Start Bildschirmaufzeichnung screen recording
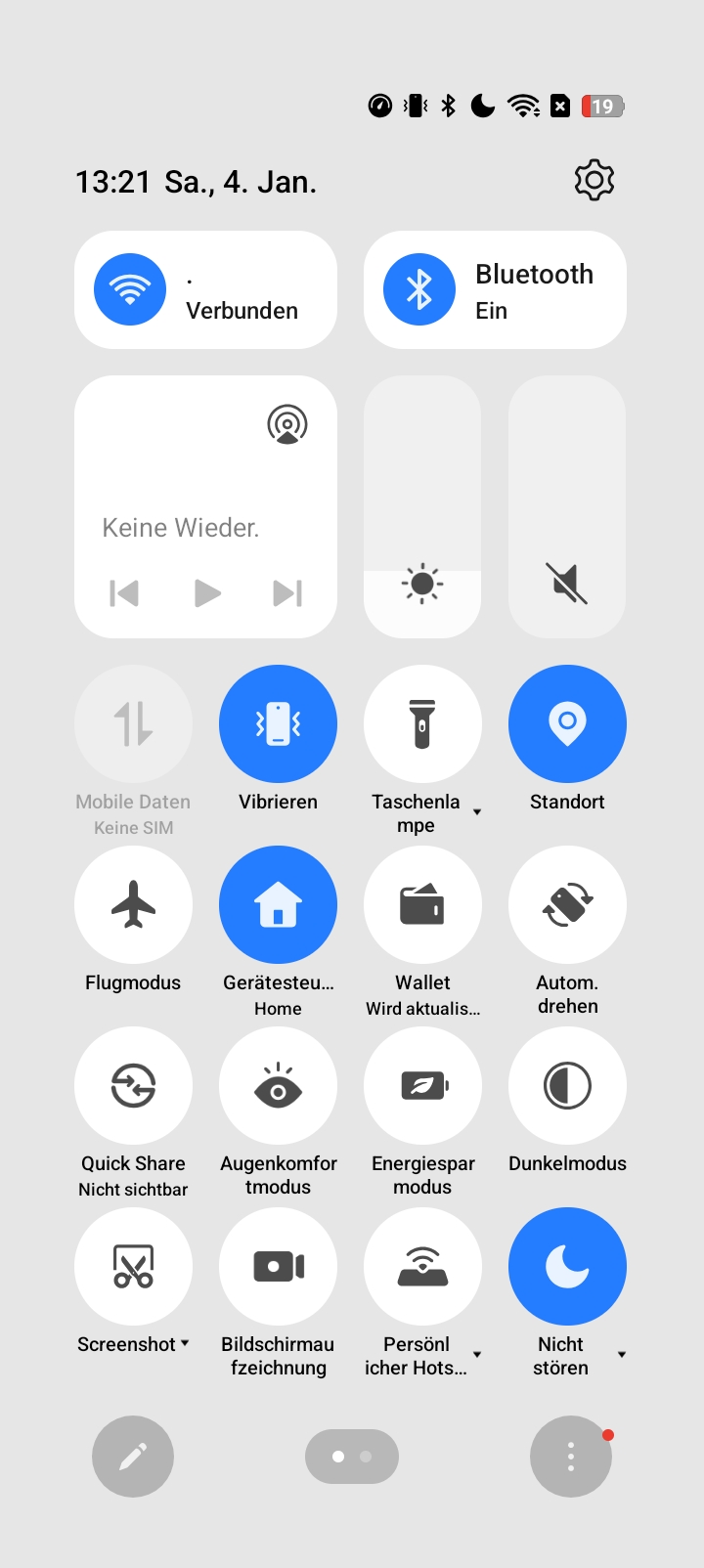The height and width of the screenshot is (1568, 704). (x=278, y=1266)
